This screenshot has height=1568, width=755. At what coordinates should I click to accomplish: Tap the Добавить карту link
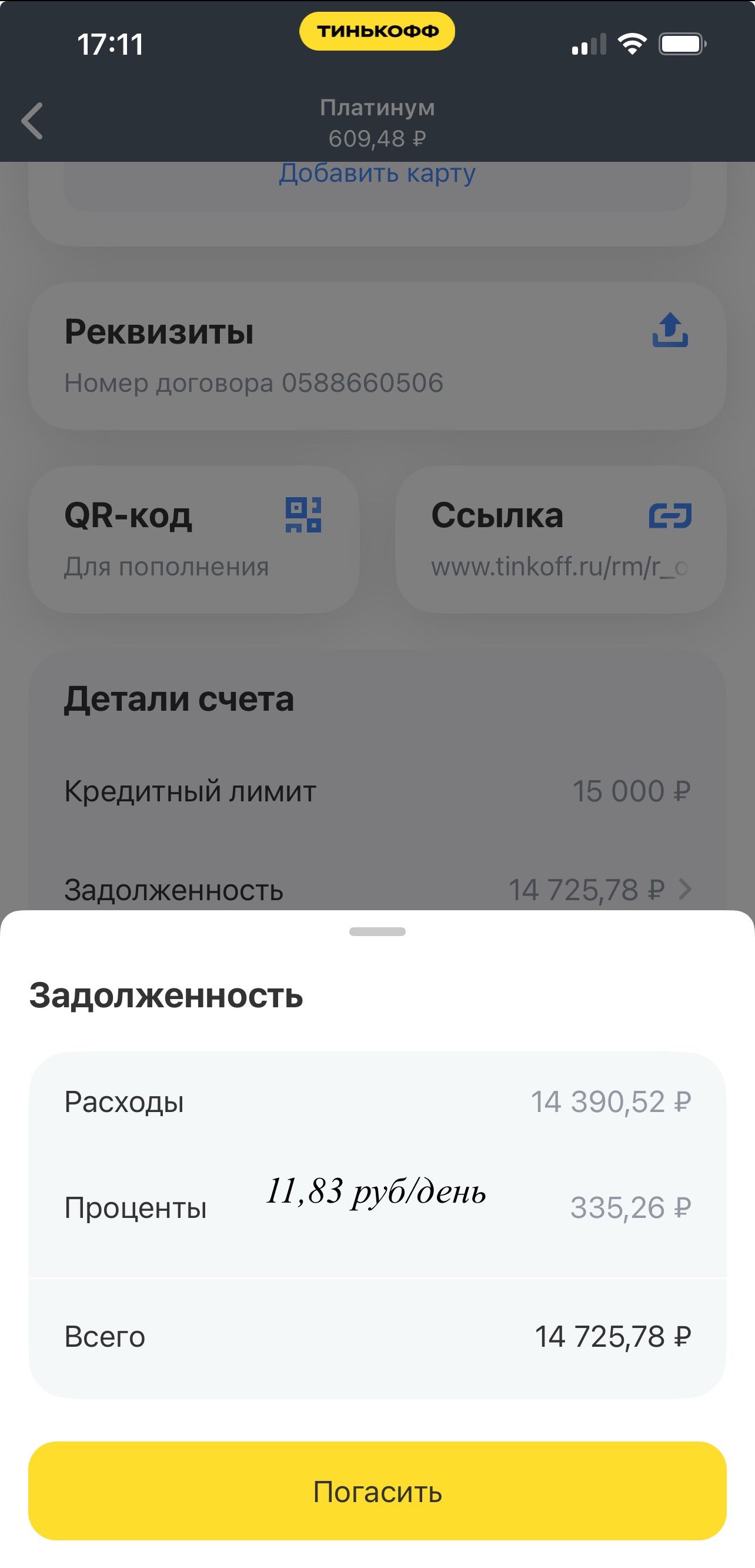(x=377, y=174)
